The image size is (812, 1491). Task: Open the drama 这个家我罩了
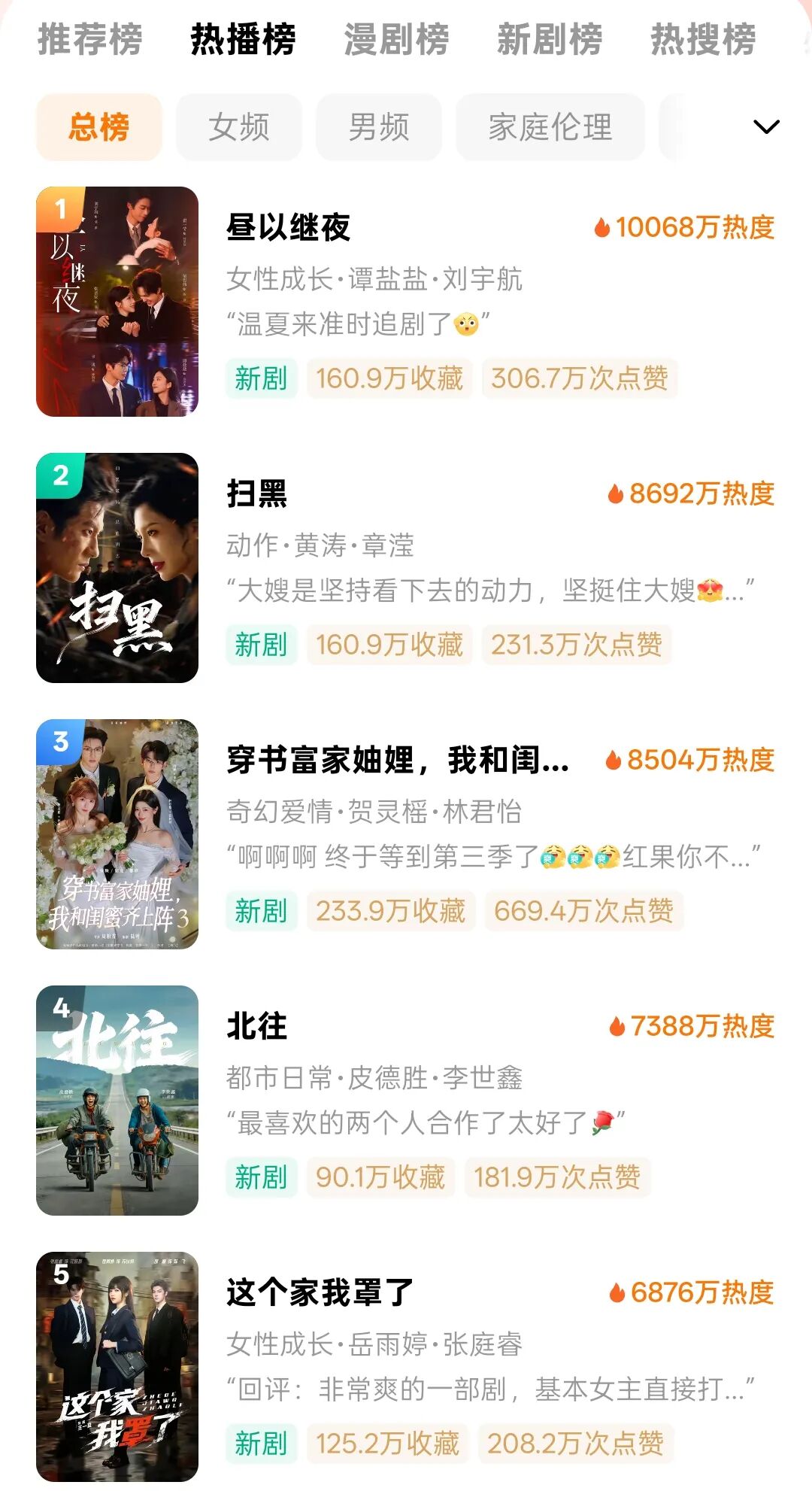[320, 1292]
